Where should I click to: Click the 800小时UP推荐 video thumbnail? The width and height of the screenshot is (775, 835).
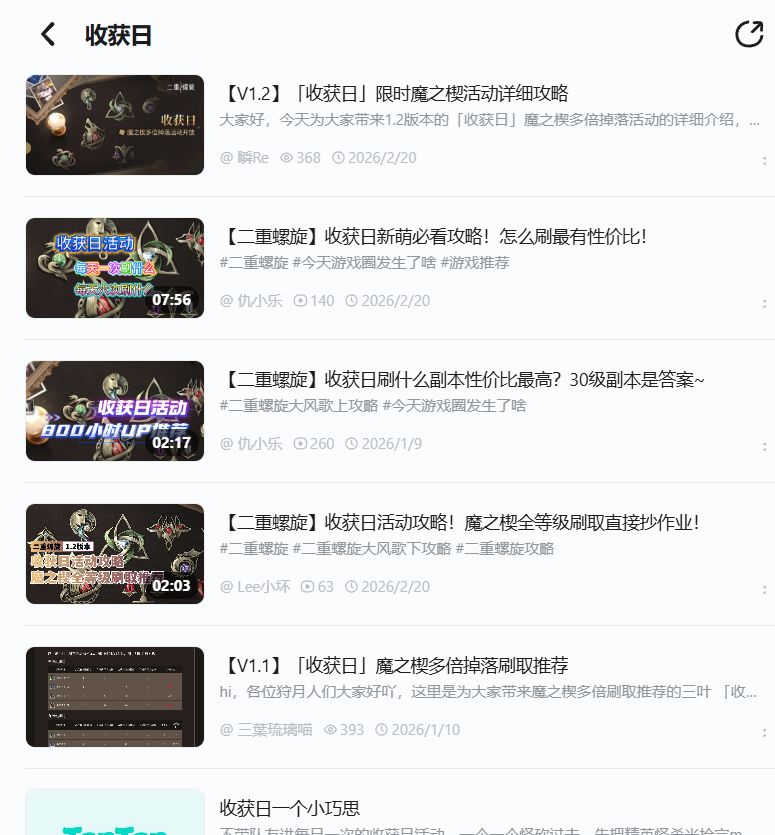tap(114, 410)
